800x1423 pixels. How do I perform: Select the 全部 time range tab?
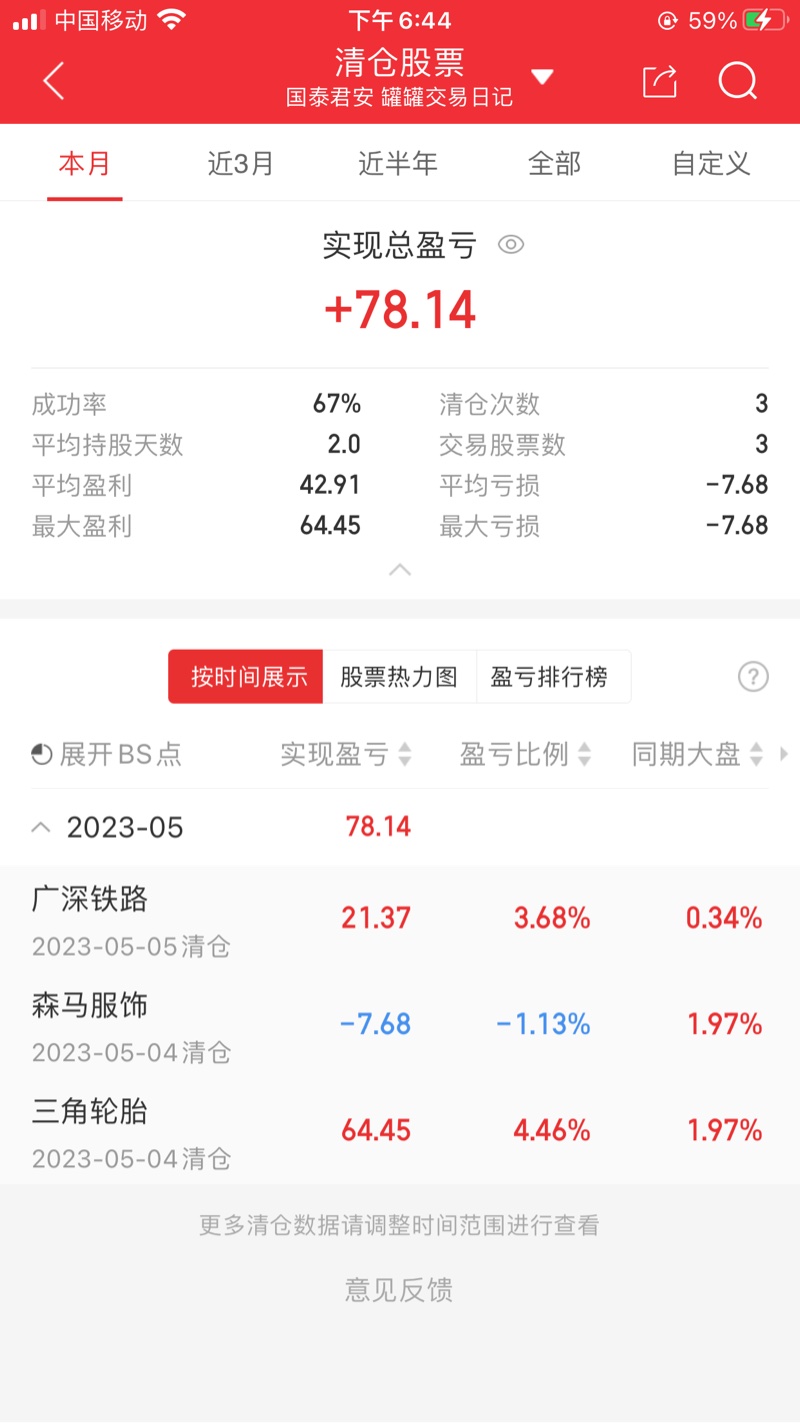(x=554, y=163)
